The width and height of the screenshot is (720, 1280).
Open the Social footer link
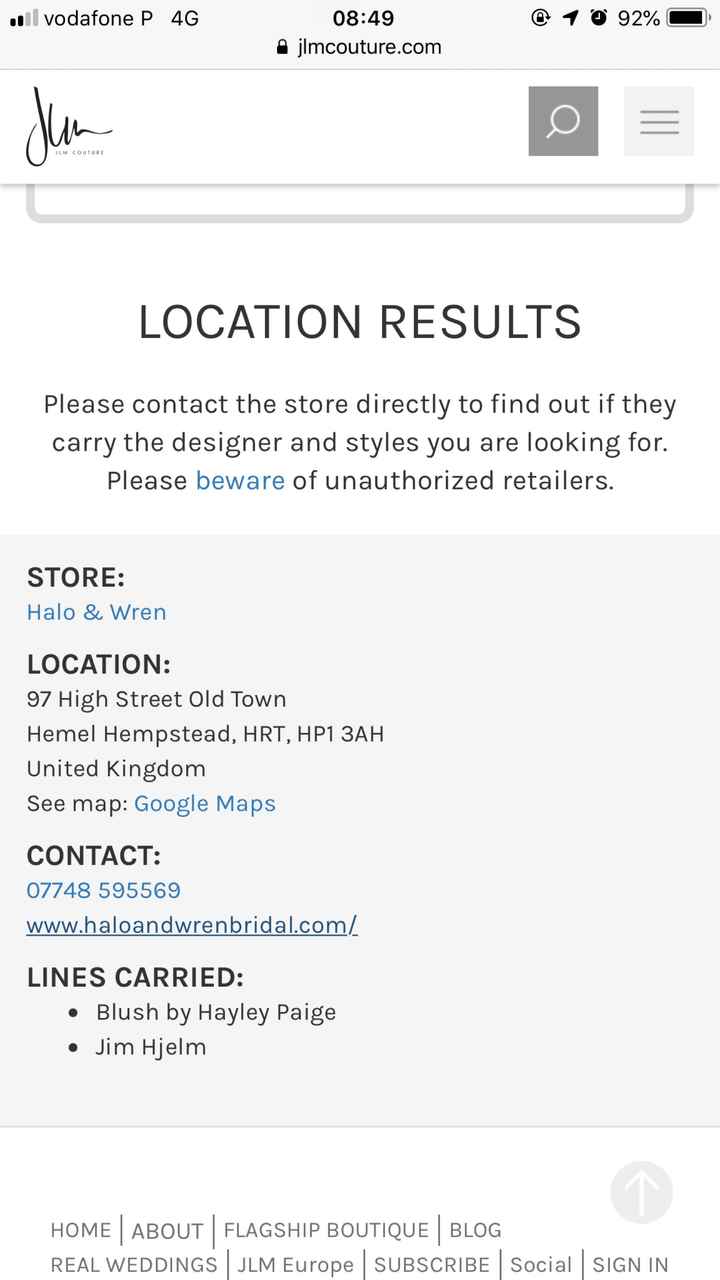tap(541, 1265)
